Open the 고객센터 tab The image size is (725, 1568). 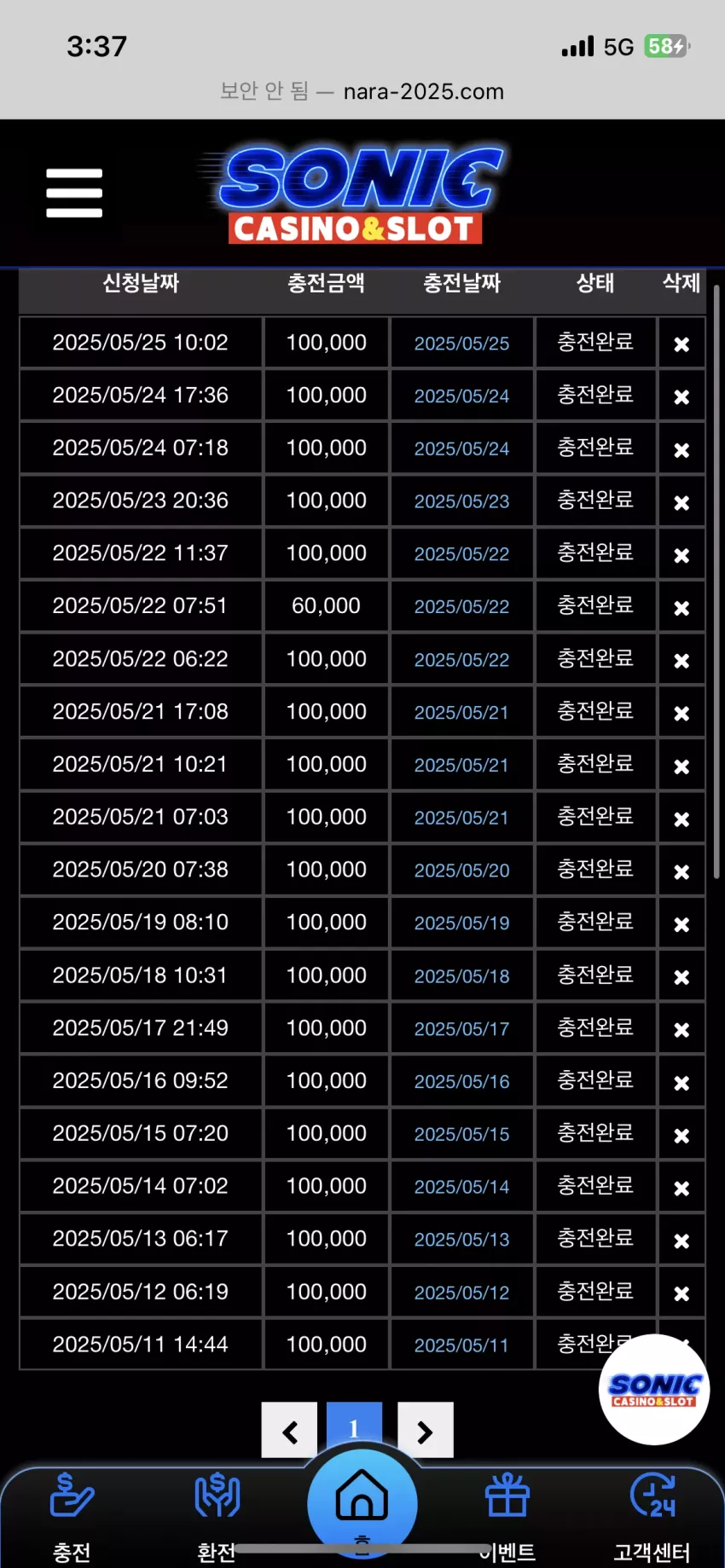point(652,1516)
